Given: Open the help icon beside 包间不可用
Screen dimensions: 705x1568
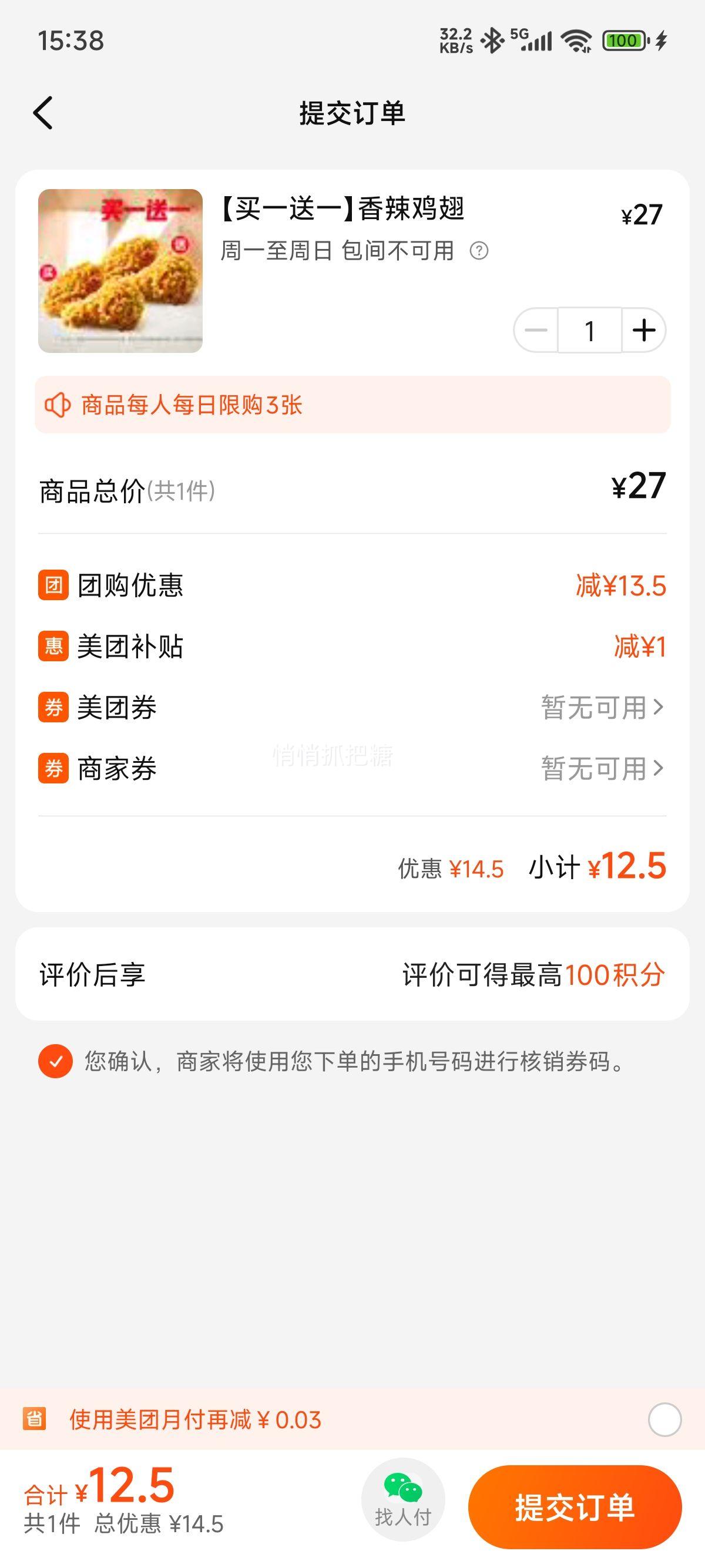Looking at the screenshot, I should coord(479,251).
